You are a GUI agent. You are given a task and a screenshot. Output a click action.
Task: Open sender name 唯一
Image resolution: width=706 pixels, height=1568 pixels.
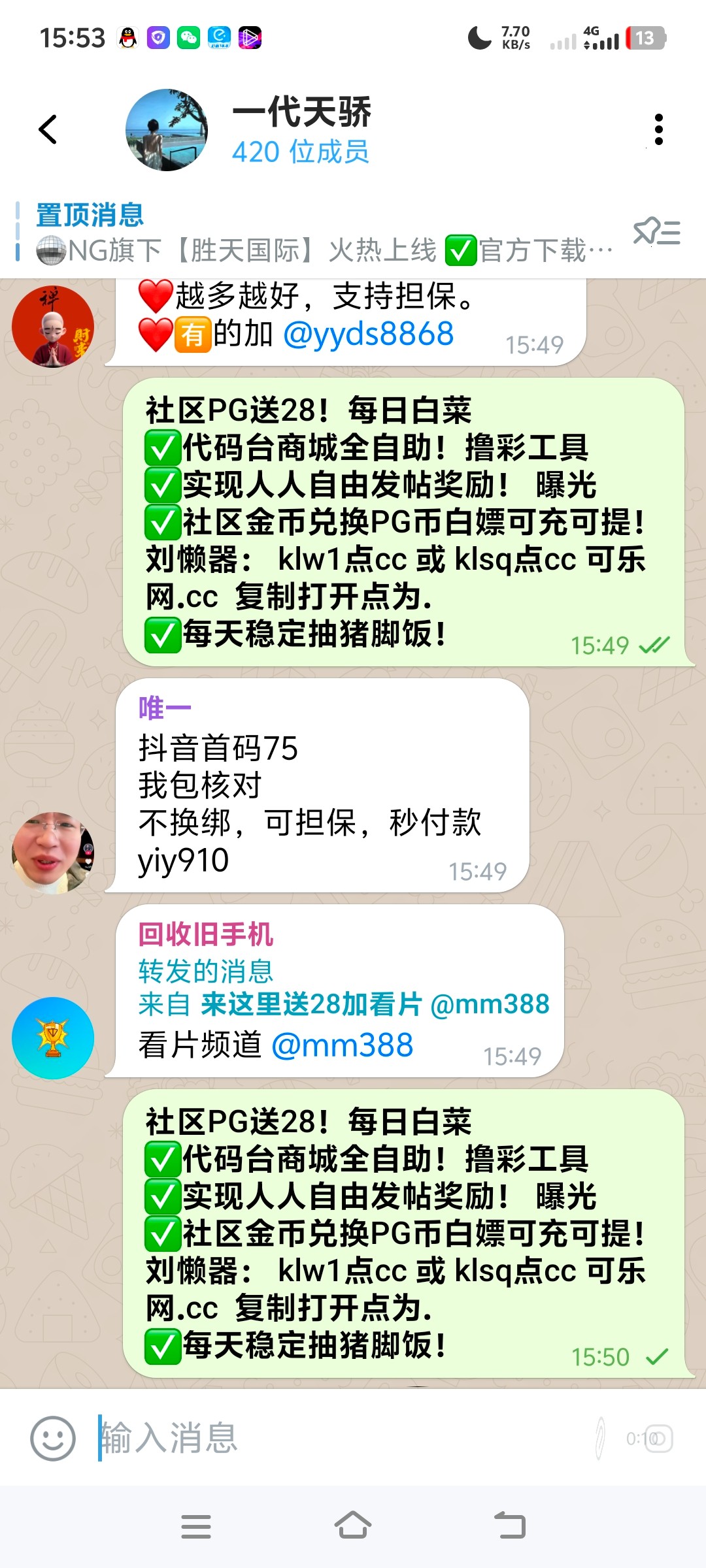164,708
